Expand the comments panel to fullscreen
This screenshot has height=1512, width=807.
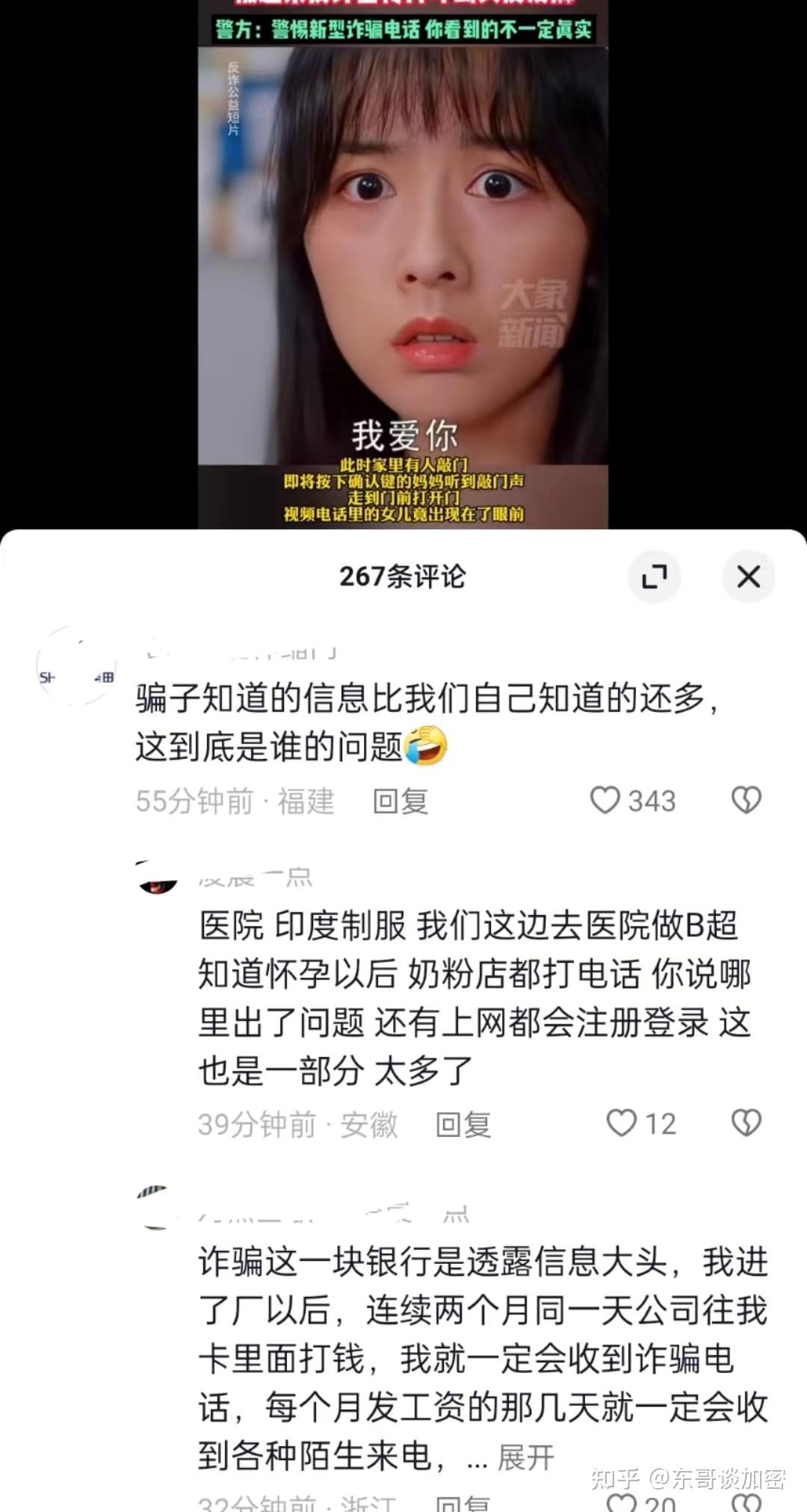pyautogui.click(x=656, y=577)
